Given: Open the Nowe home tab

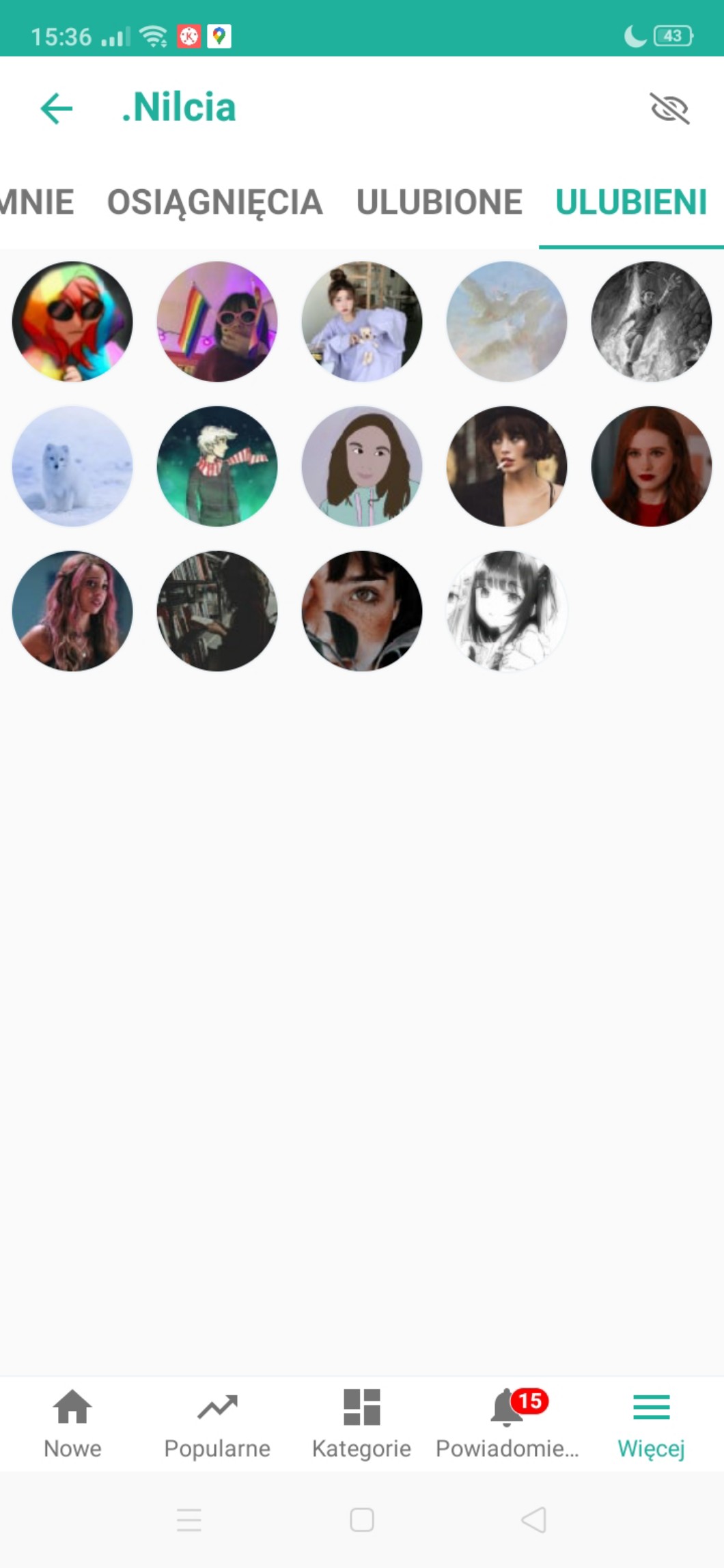Looking at the screenshot, I should click(72, 1423).
